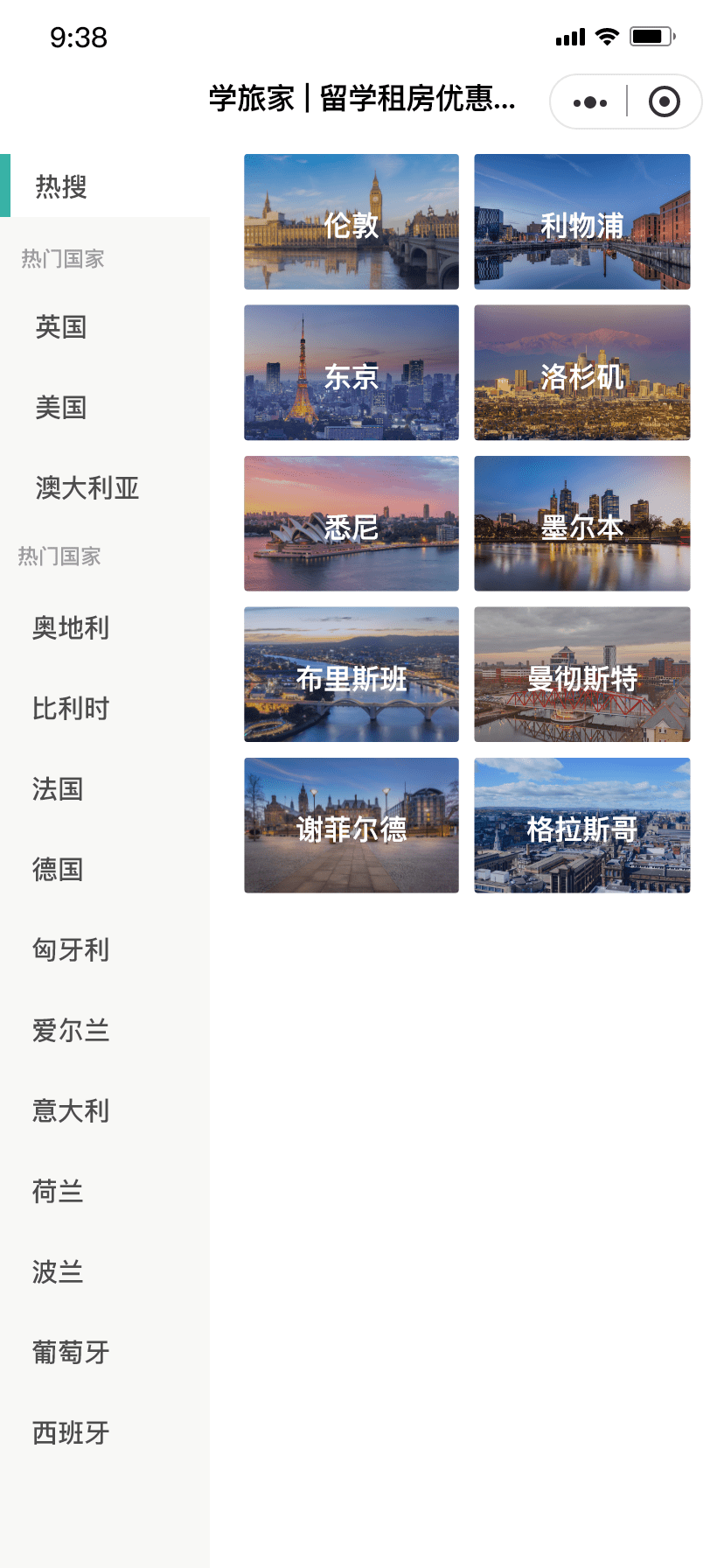Select 德国 from the country list
The image size is (724, 1568).
(x=105, y=870)
